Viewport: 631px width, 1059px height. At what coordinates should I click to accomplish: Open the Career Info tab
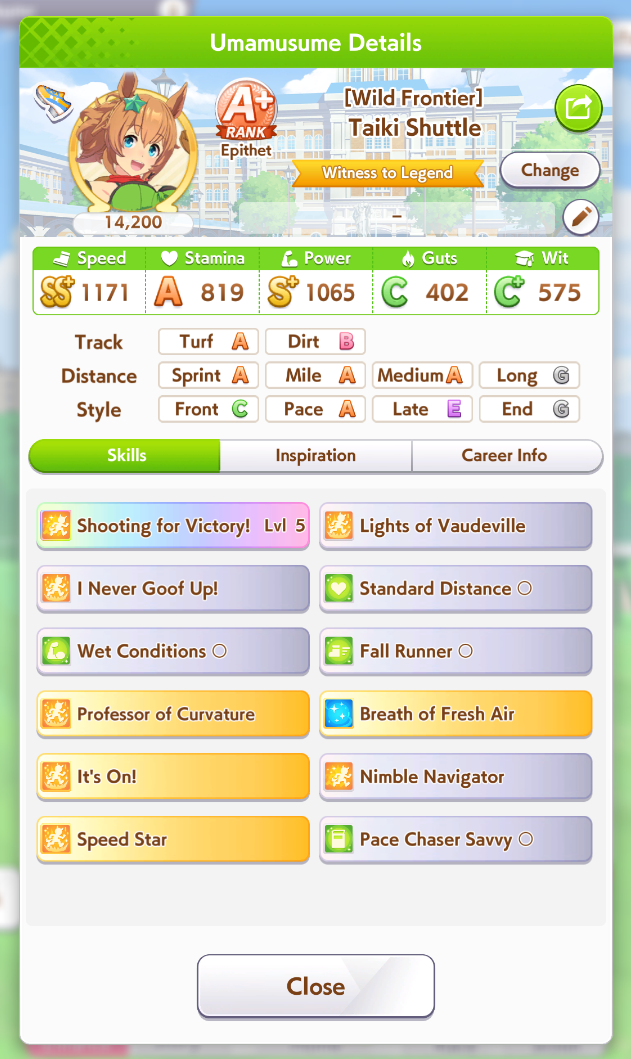[x=505, y=455]
